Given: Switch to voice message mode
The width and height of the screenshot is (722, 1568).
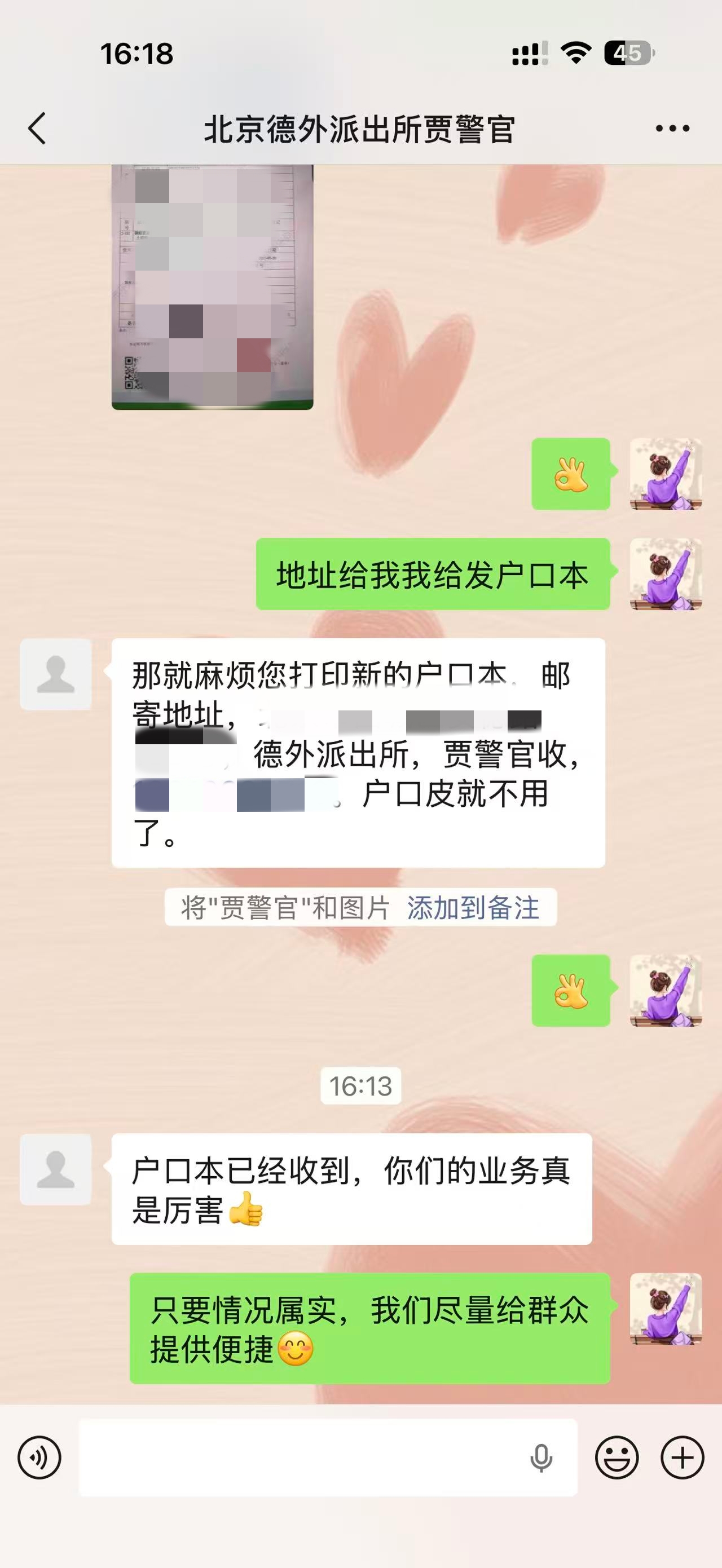Looking at the screenshot, I should 39,1458.
